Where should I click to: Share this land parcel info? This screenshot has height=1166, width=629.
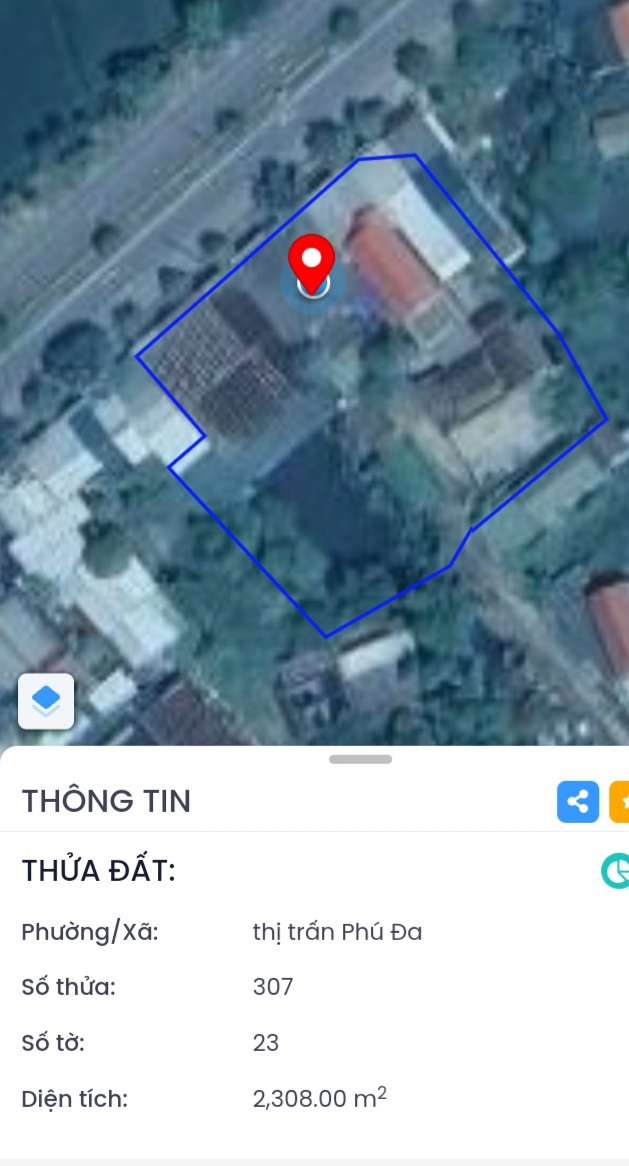(577, 801)
